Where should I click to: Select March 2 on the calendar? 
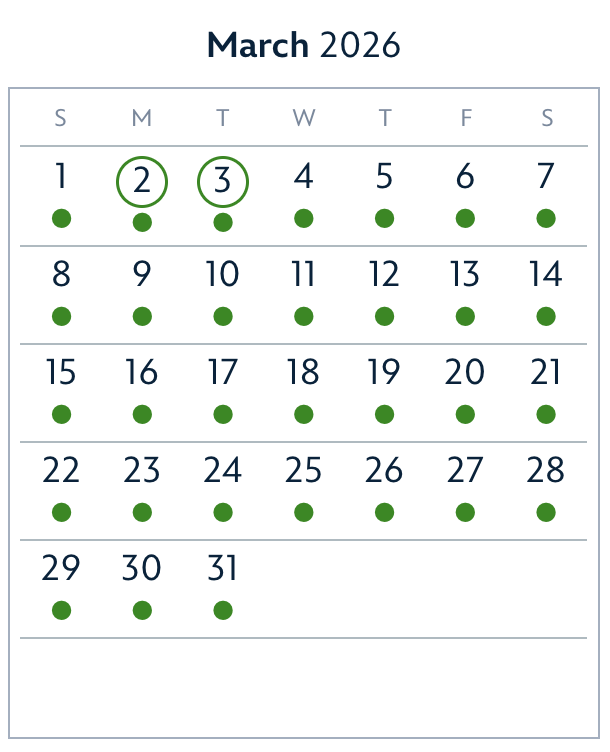[142, 182]
